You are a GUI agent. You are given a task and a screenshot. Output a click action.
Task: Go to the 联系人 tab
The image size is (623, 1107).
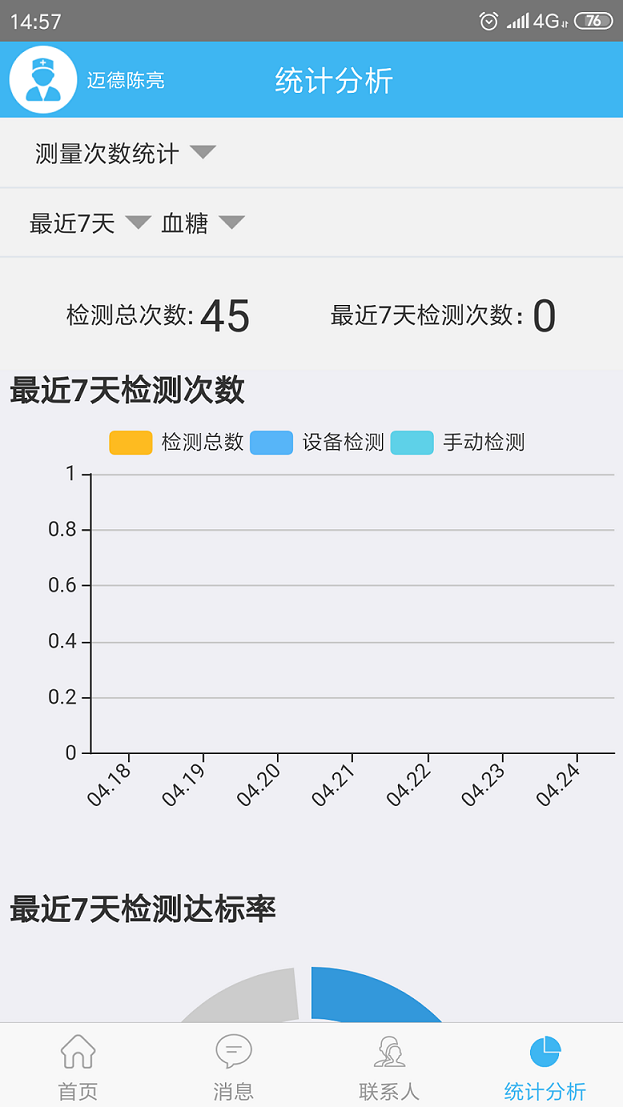click(389, 1066)
